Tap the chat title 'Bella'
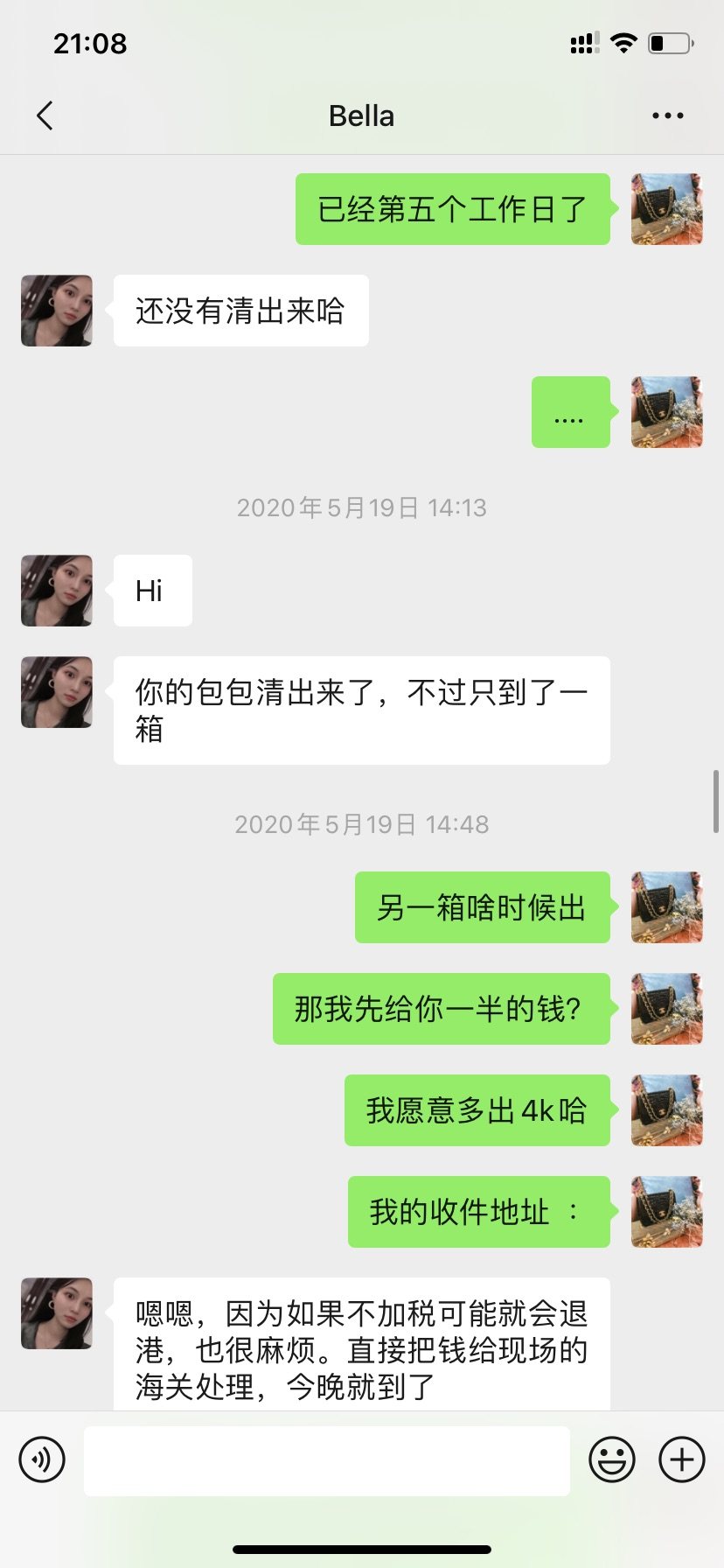The height and width of the screenshot is (1568, 724). [x=362, y=115]
